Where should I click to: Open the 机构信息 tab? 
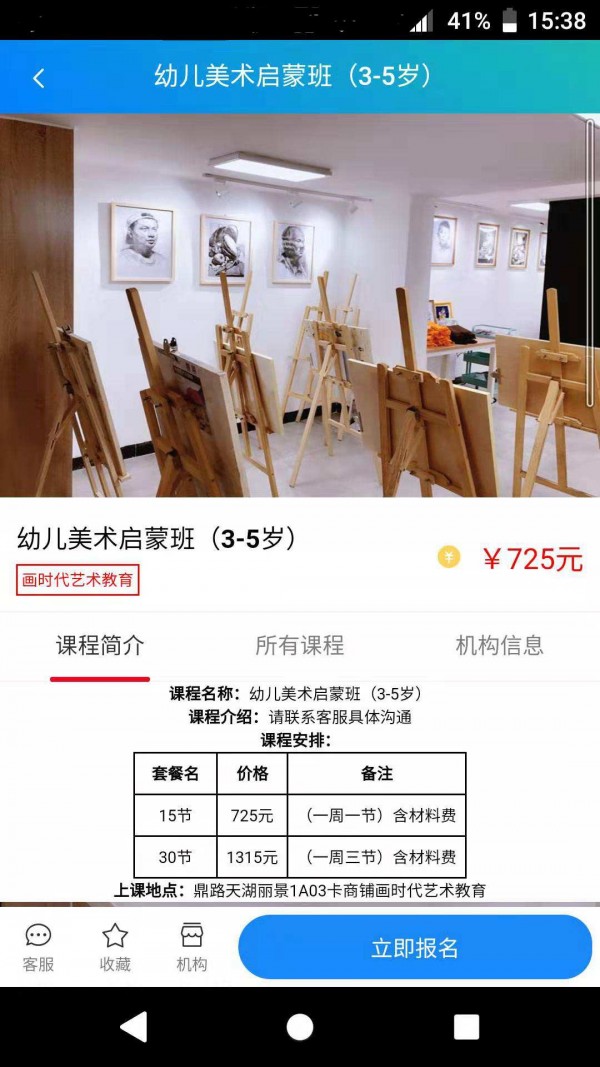pyautogui.click(x=499, y=645)
